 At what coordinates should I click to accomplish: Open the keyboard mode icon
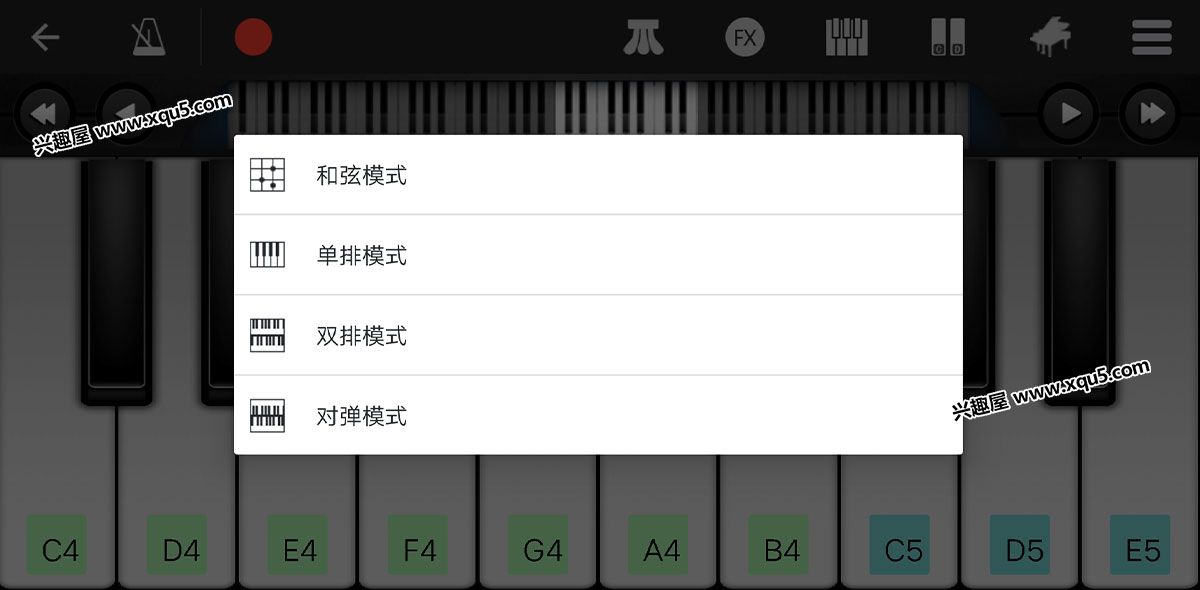pos(847,38)
